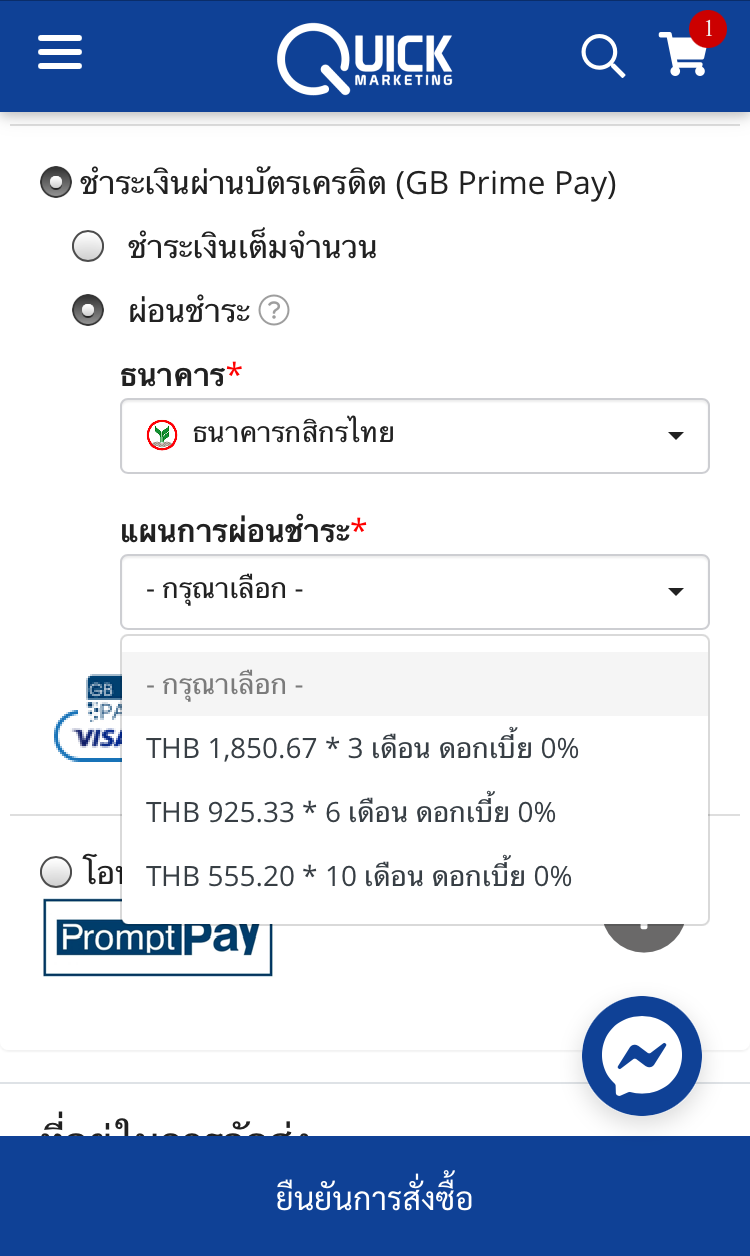Select the PromptPay transfer radio button
This screenshot has width=750, height=1256.
click(56, 872)
